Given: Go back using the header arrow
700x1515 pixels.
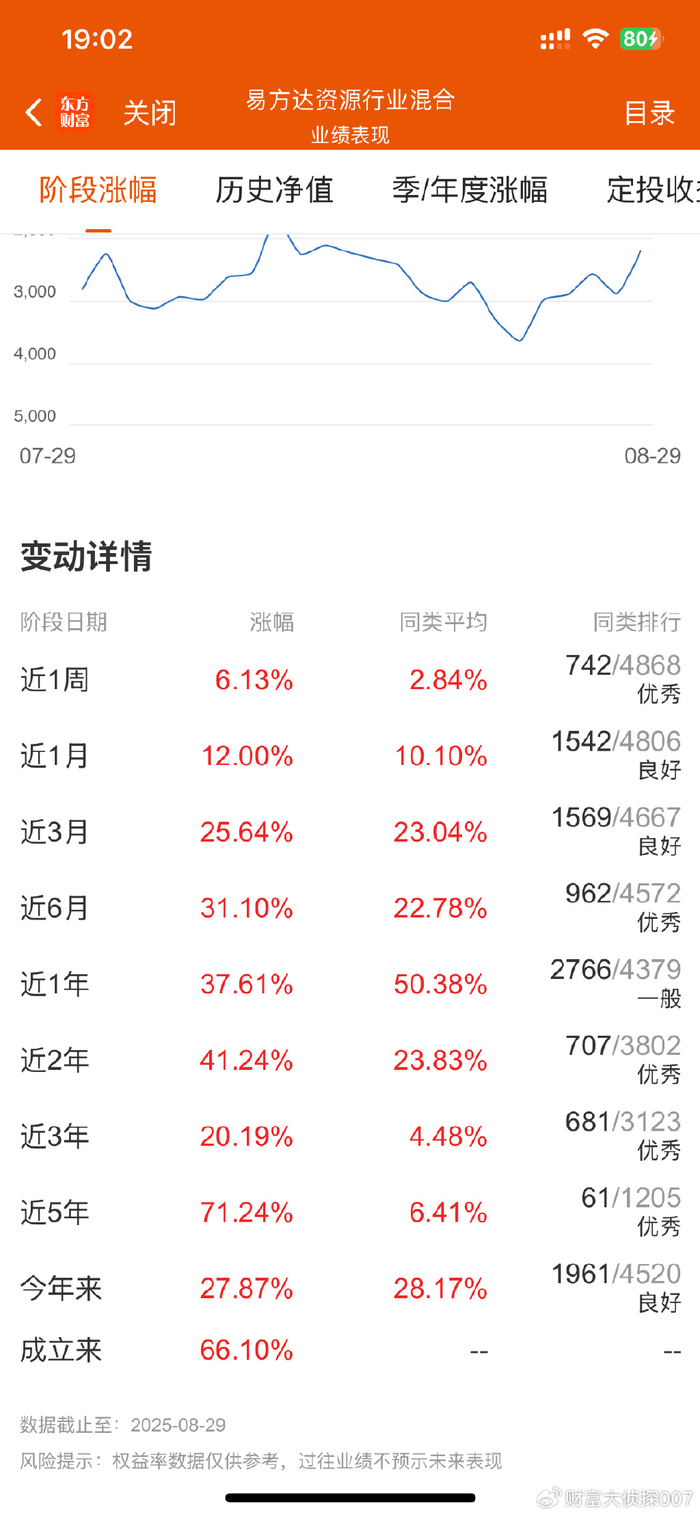Looking at the screenshot, I should click(x=34, y=112).
